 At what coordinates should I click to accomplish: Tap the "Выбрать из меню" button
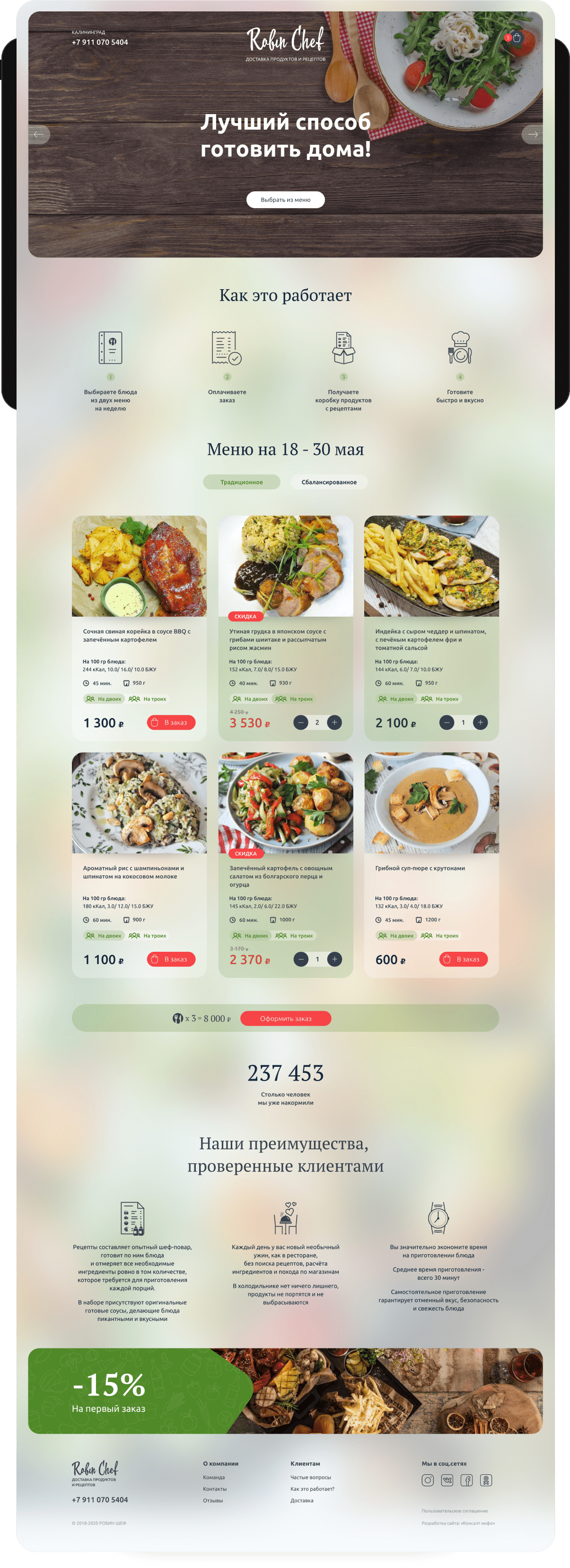(x=285, y=200)
